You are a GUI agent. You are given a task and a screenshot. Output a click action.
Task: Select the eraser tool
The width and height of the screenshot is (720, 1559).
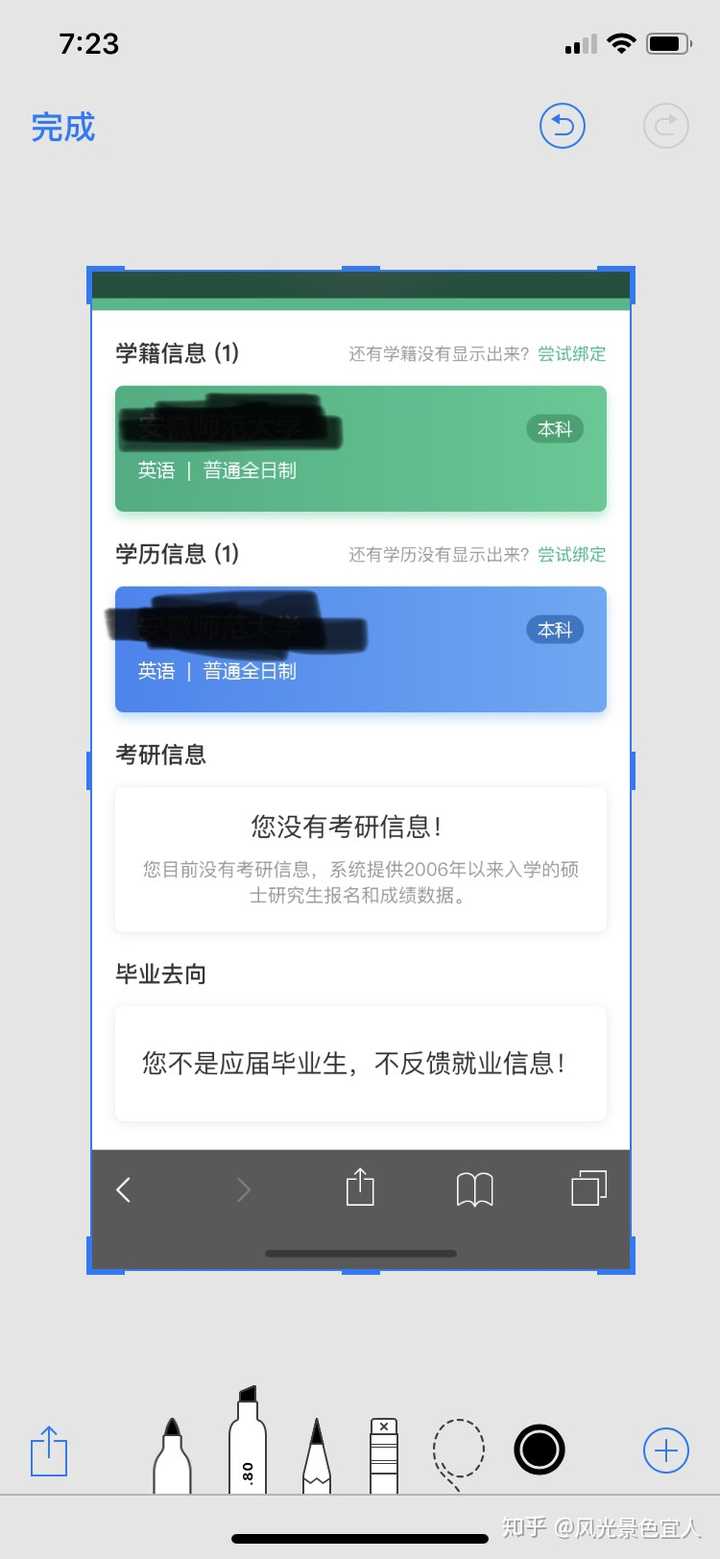(x=384, y=1456)
